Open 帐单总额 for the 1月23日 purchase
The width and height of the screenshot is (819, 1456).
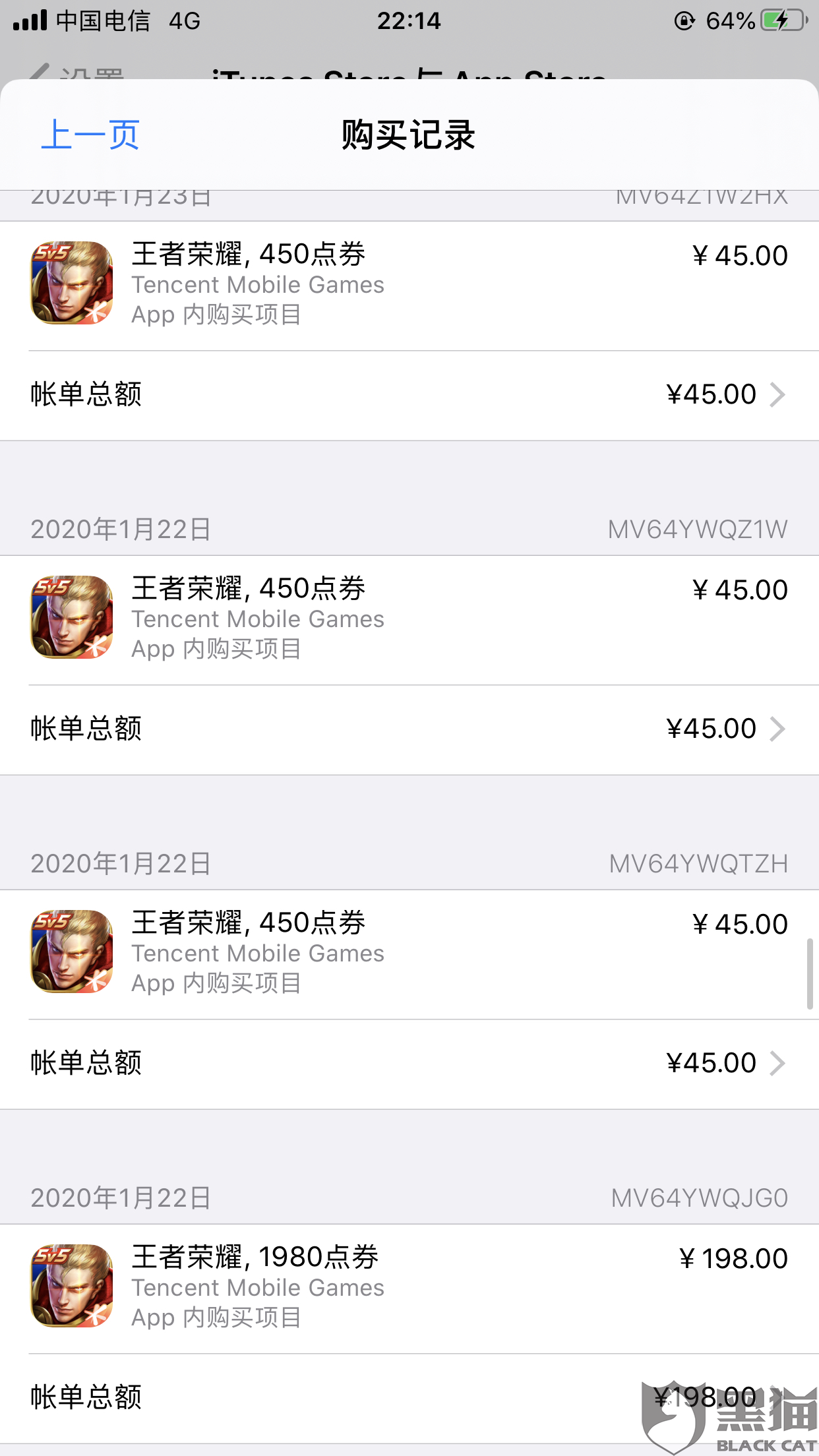pyautogui.click(x=409, y=395)
